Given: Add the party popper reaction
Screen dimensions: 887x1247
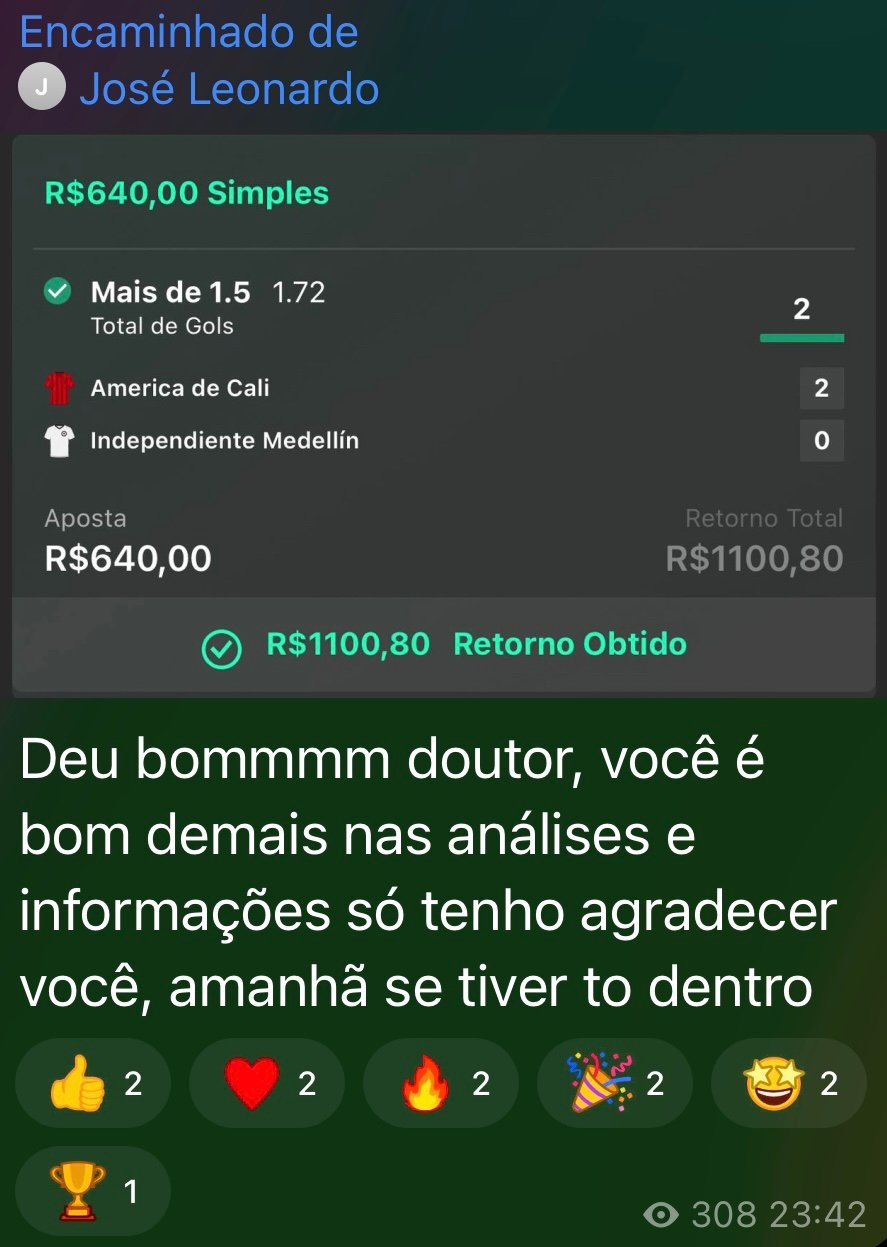Looking at the screenshot, I should 614,1084.
